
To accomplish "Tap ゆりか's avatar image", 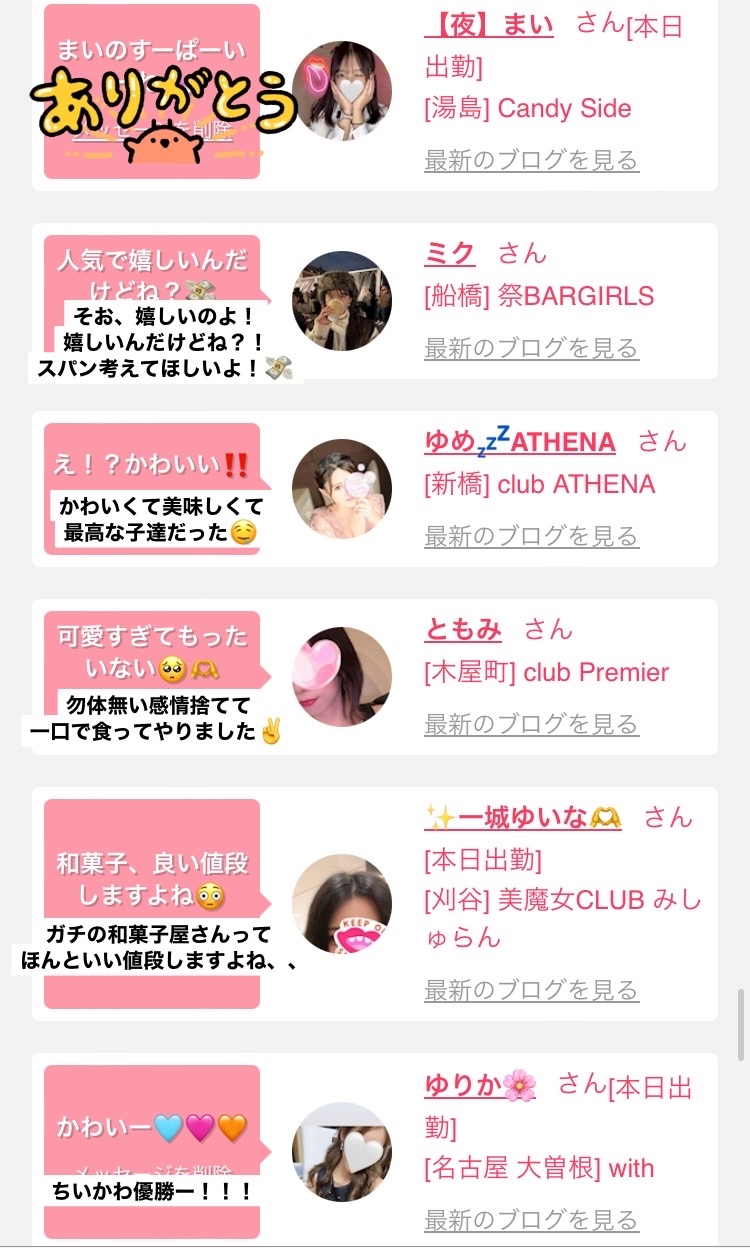I will pyautogui.click(x=342, y=1153).
